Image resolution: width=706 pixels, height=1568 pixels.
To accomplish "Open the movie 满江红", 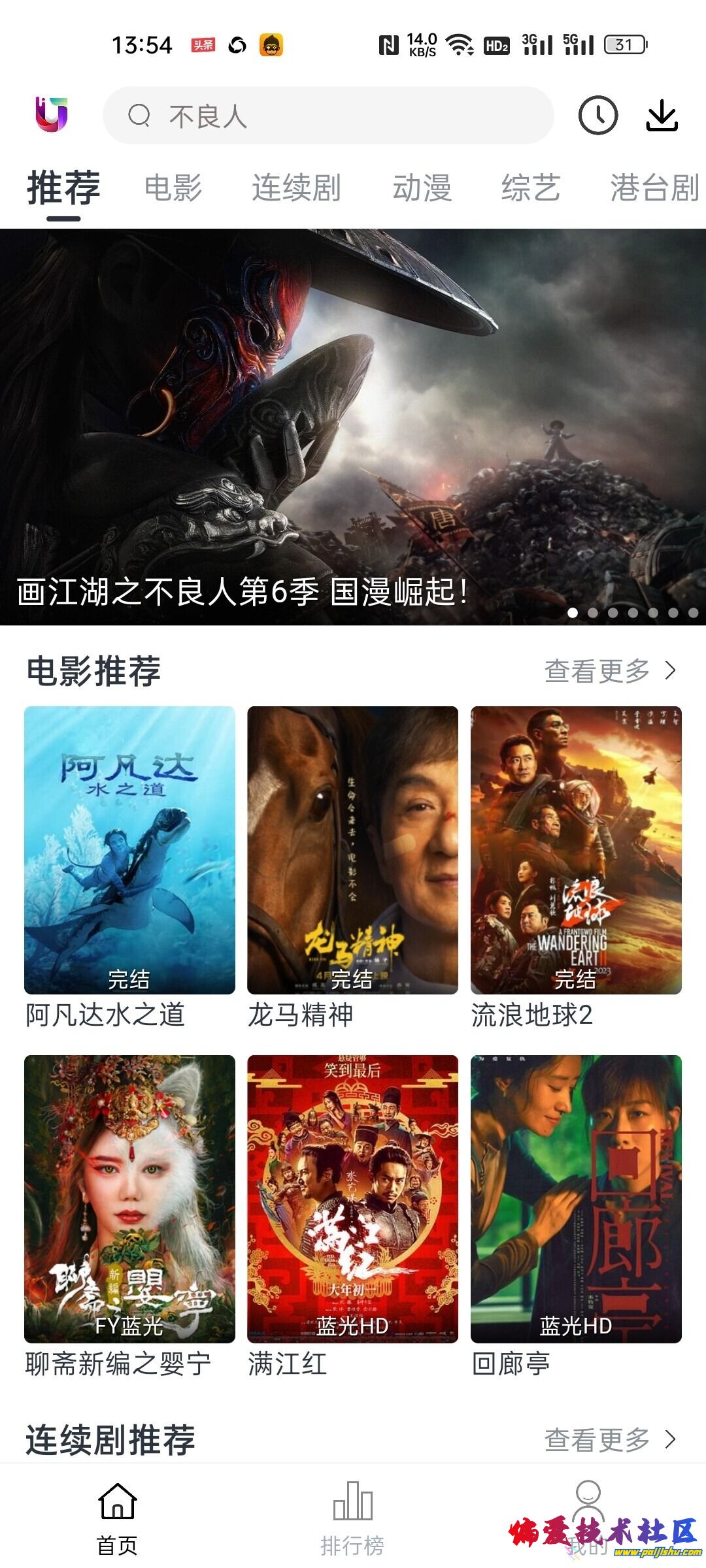I will (352, 1199).
